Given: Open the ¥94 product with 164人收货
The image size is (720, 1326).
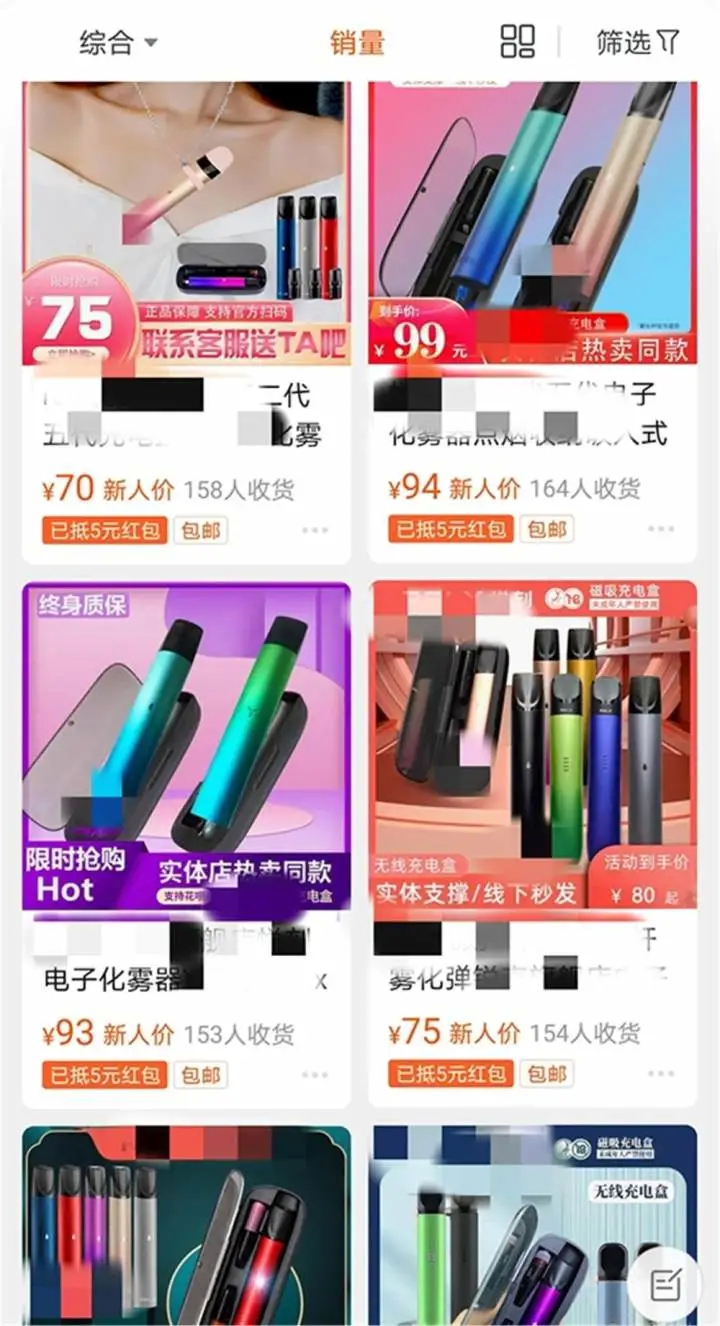Looking at the screenshot, I should coord(533,322).
